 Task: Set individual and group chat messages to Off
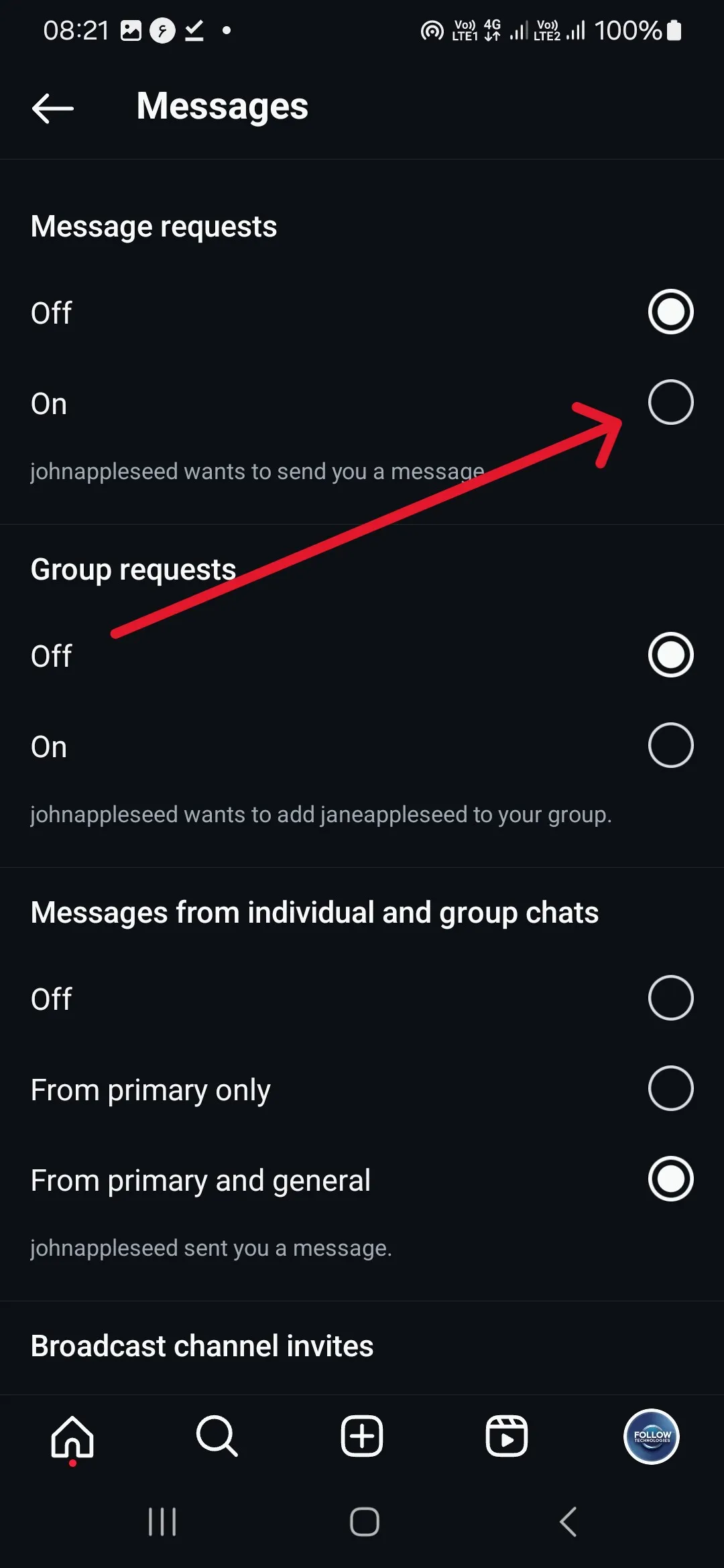(x=670, y=998)
